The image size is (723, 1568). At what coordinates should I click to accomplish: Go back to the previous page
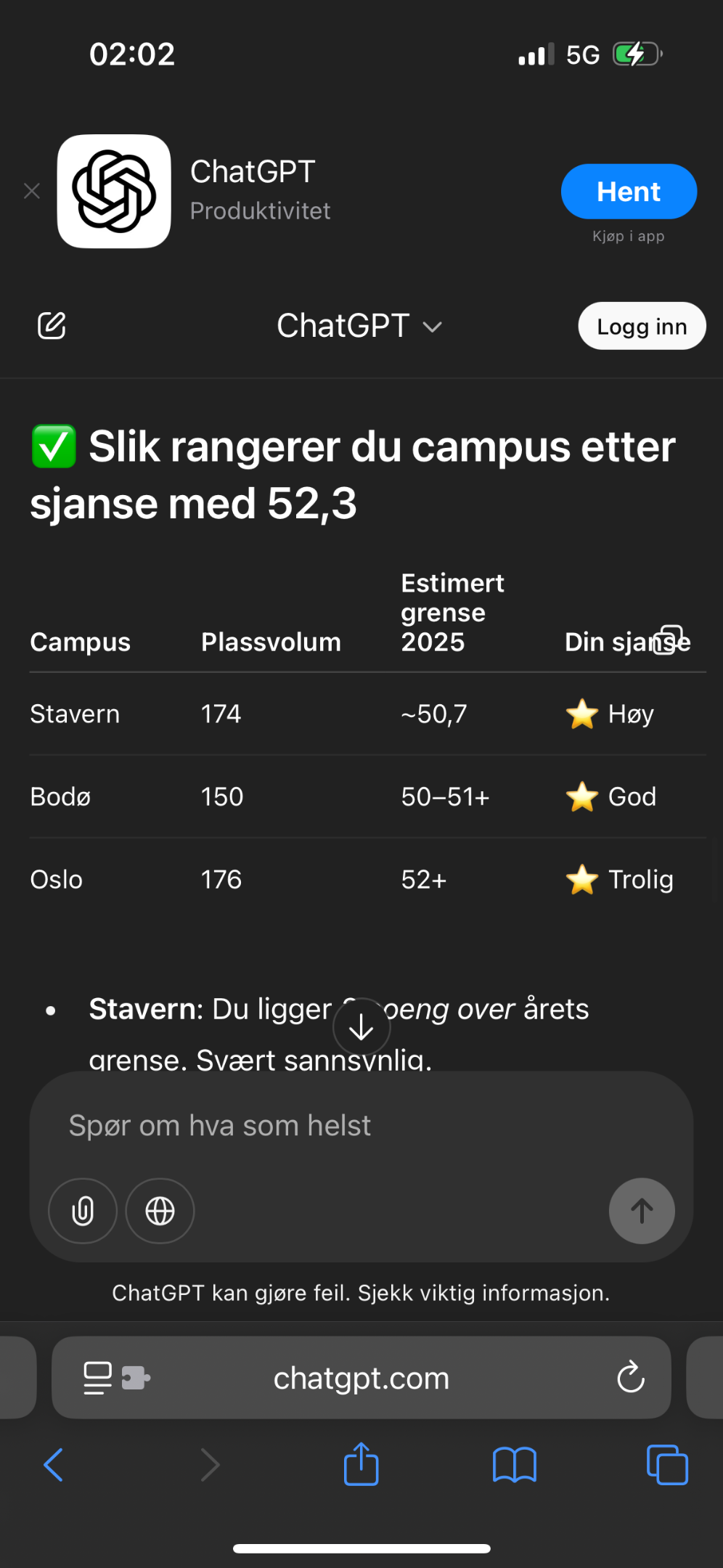point(54,1465)
